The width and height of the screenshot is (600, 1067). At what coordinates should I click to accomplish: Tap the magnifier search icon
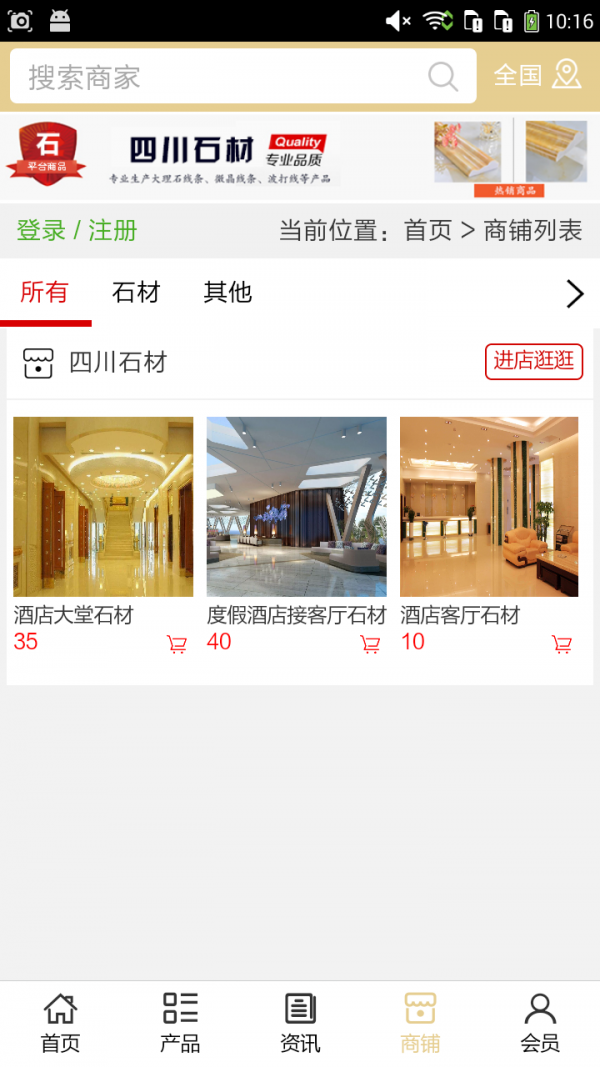442,77
